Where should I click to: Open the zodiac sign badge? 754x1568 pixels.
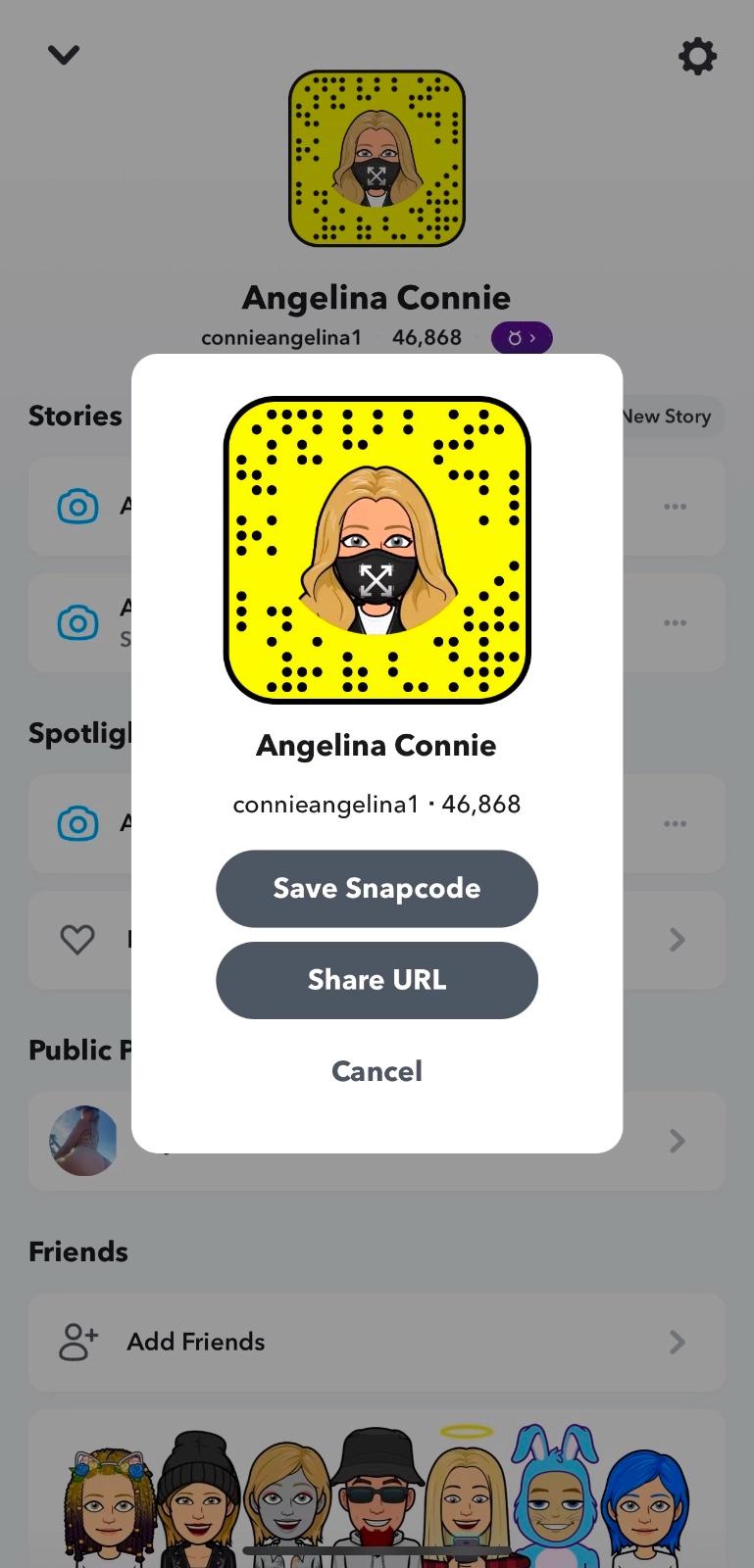tap(521, 338)
